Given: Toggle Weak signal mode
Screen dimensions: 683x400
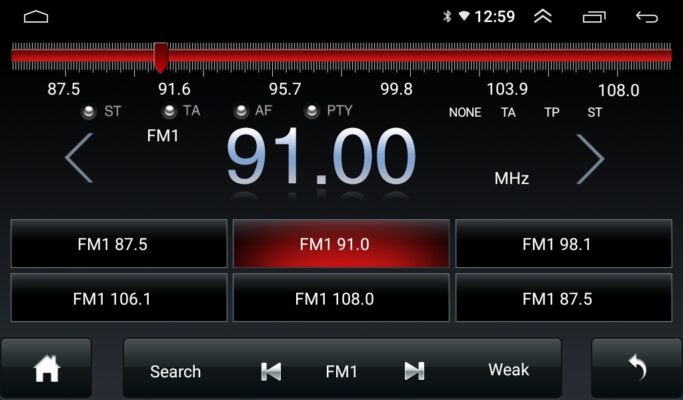Looking at the screenshot, I should [508, 370].
